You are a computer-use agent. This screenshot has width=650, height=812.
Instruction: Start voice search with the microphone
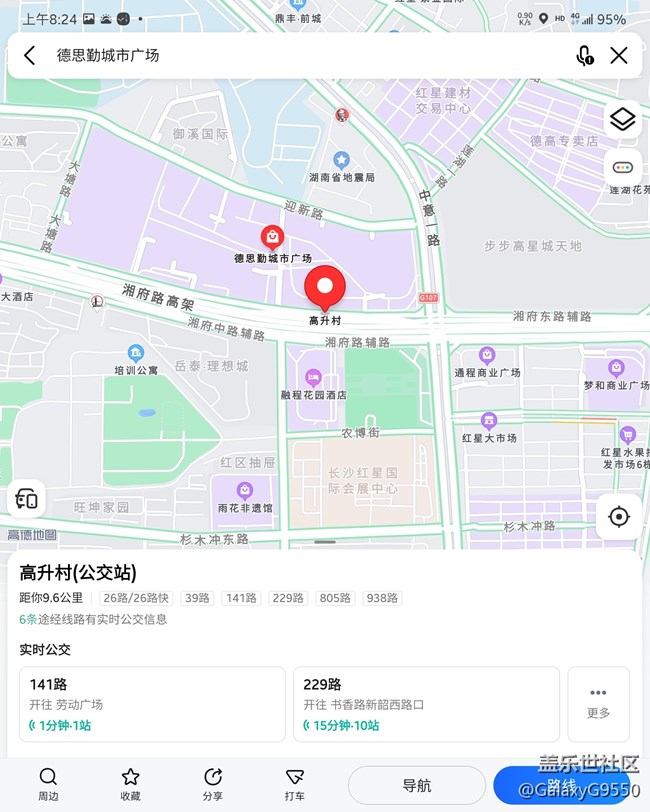[585, 56]
